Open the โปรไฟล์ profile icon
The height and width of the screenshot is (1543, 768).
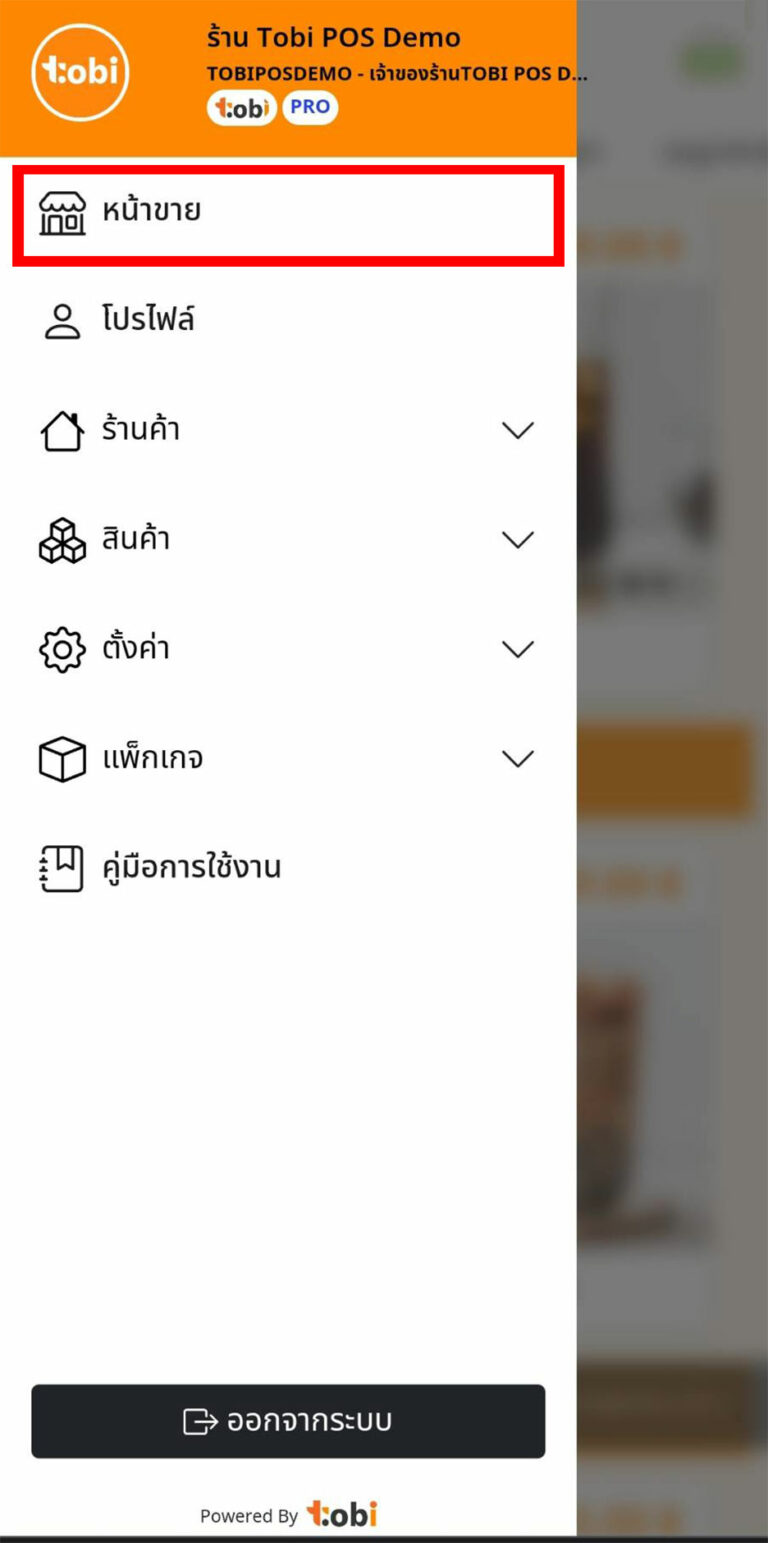pos(61,318)
